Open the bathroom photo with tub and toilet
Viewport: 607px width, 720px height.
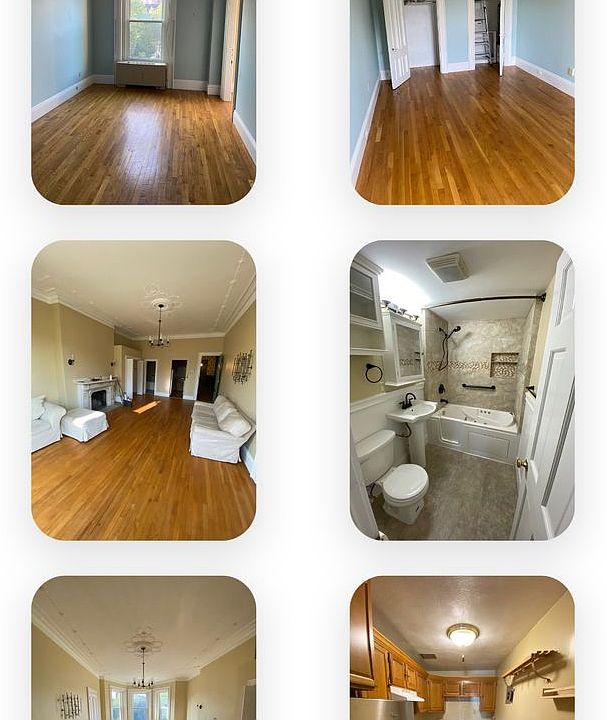click(462, 390)
